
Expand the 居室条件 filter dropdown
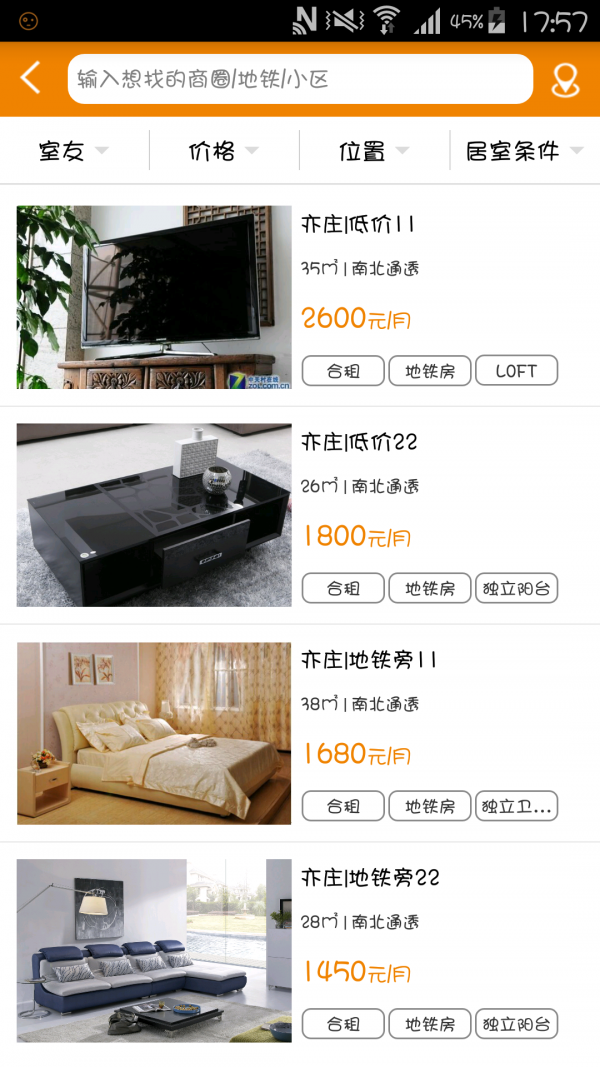coord(525,150)
